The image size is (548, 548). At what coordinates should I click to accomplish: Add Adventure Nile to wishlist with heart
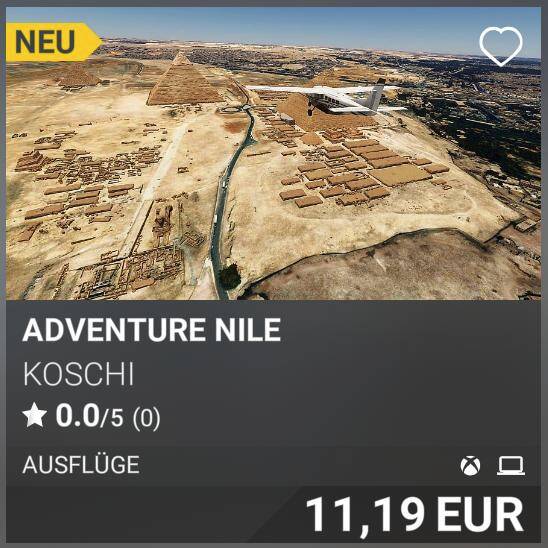pos(501,46)
